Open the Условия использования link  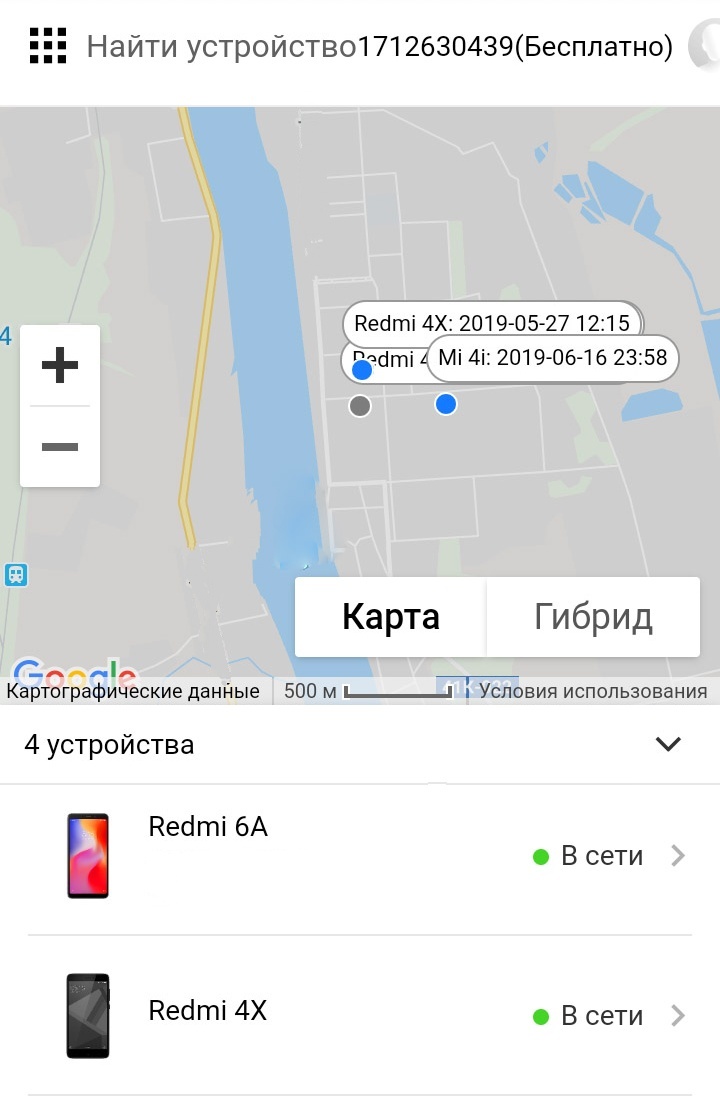594,690
